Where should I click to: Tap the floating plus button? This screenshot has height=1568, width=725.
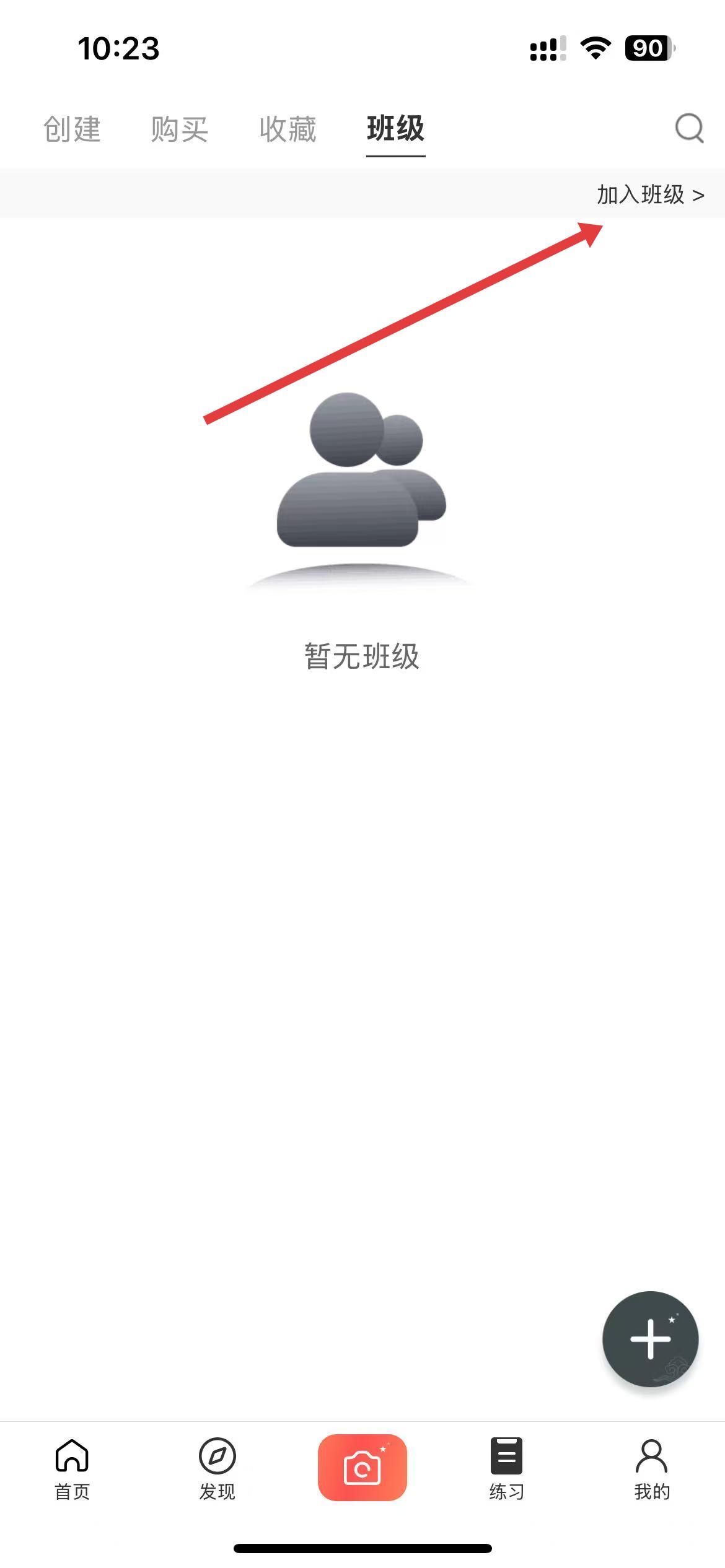pyautogui.click(x=650, y=1339)
